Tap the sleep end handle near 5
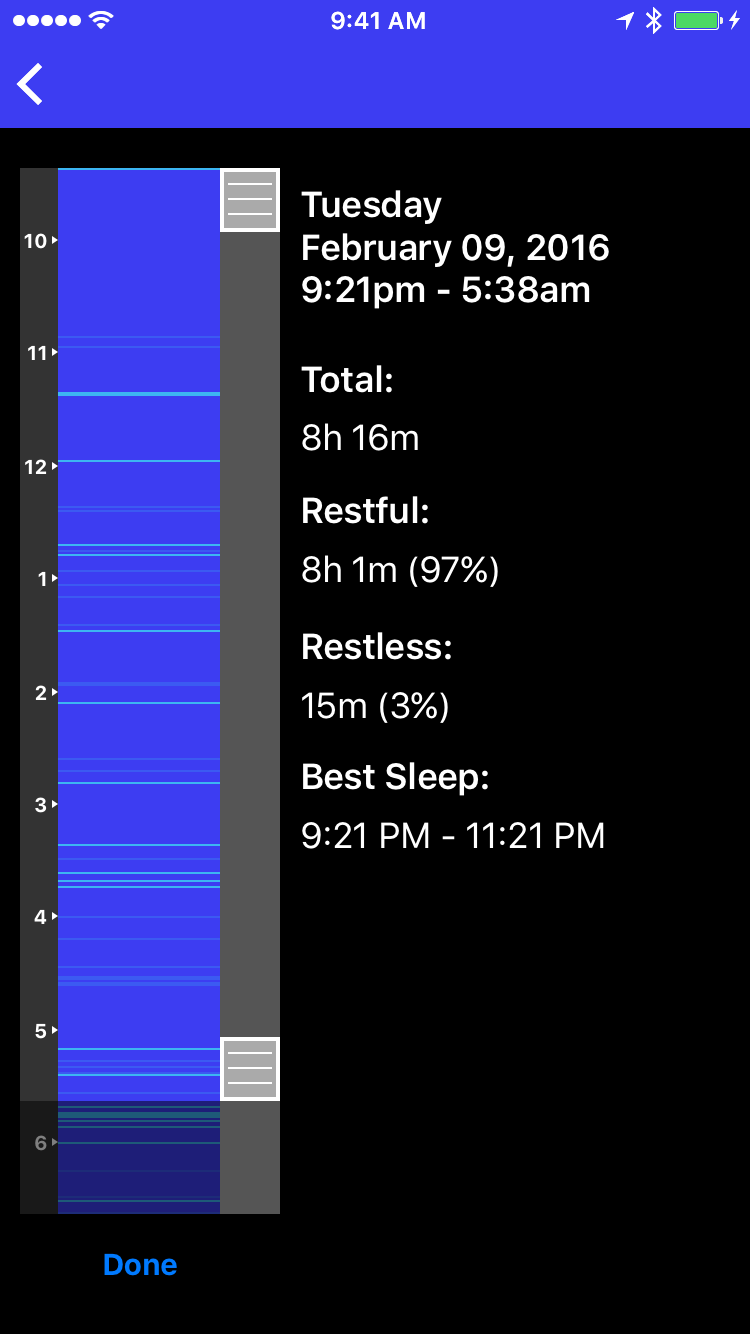The height and width of the screenshot is (1334, 750). pyautogui.click(x=250, y=1069)
